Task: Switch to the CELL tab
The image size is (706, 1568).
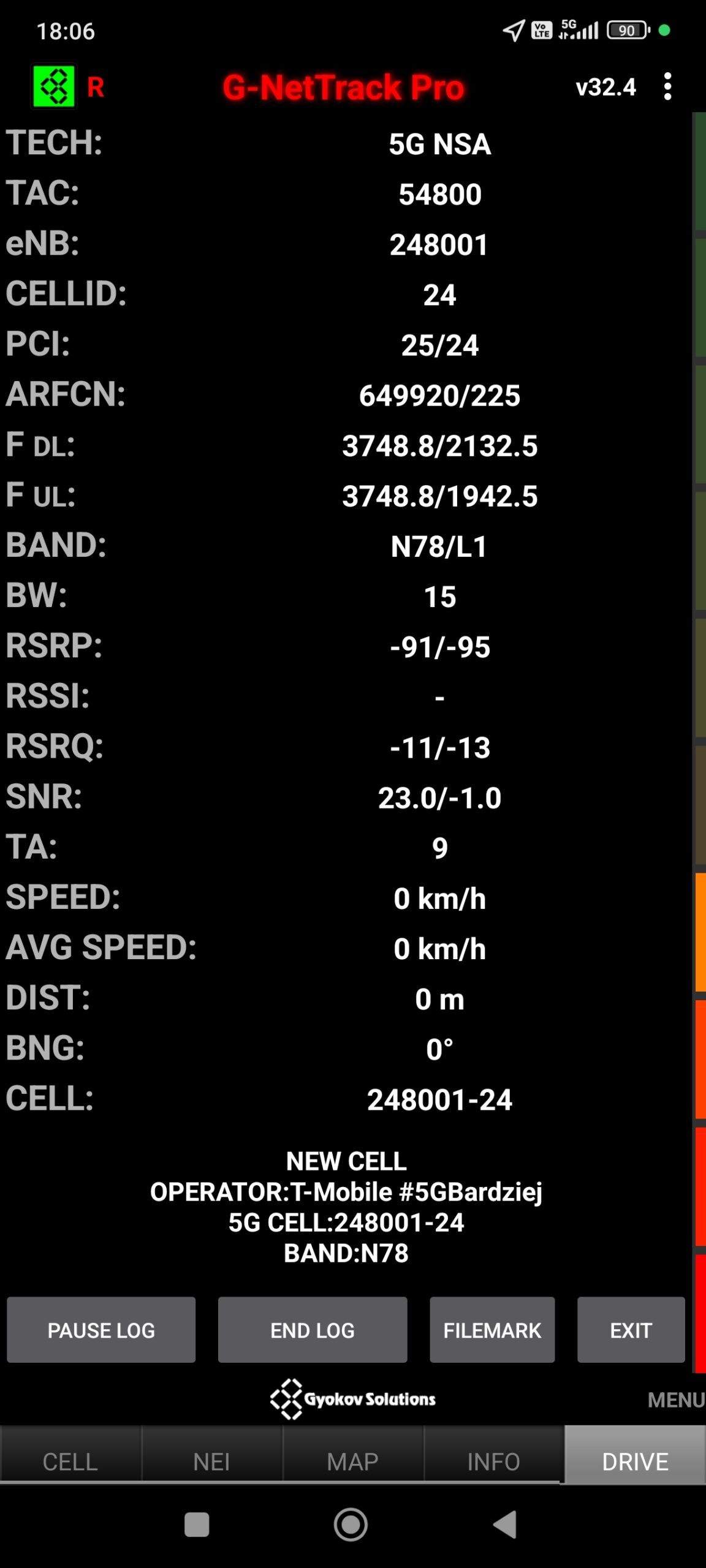Action: coord(70,1461)
